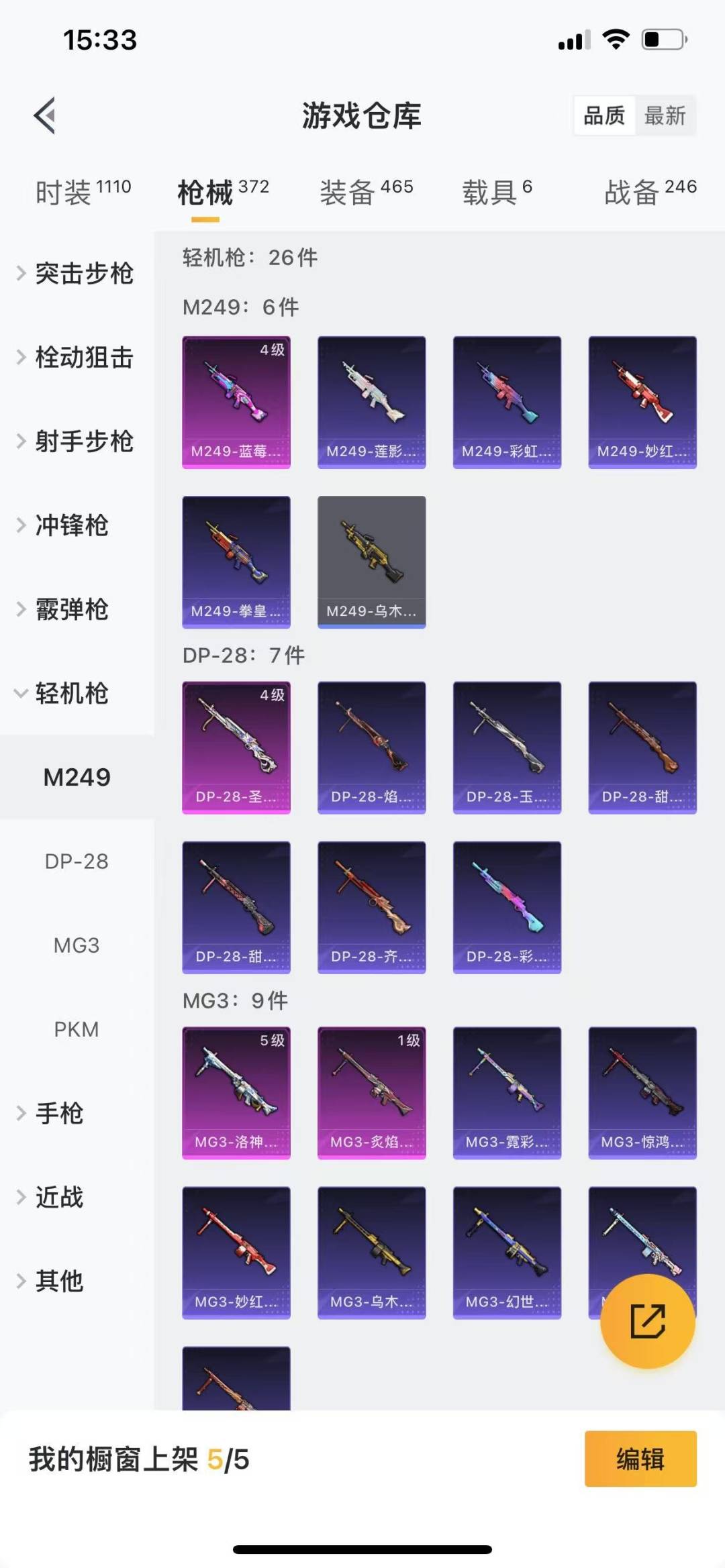Open the M249-蓝莓 skin tile
The width and height of the screenshot is (725, 1568).
(x=236, y=402)
